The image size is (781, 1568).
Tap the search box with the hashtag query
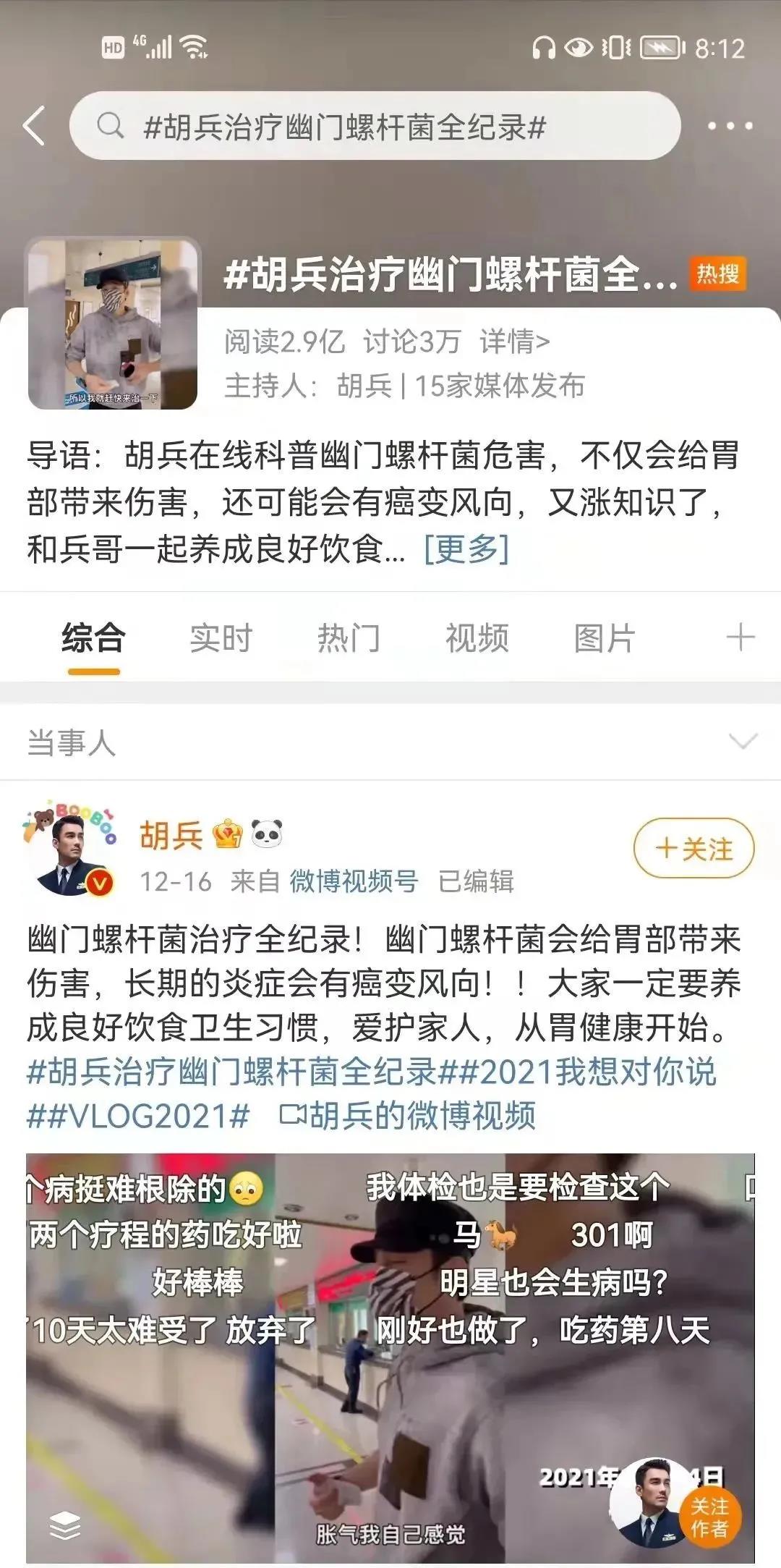click(x=375, y=126)
